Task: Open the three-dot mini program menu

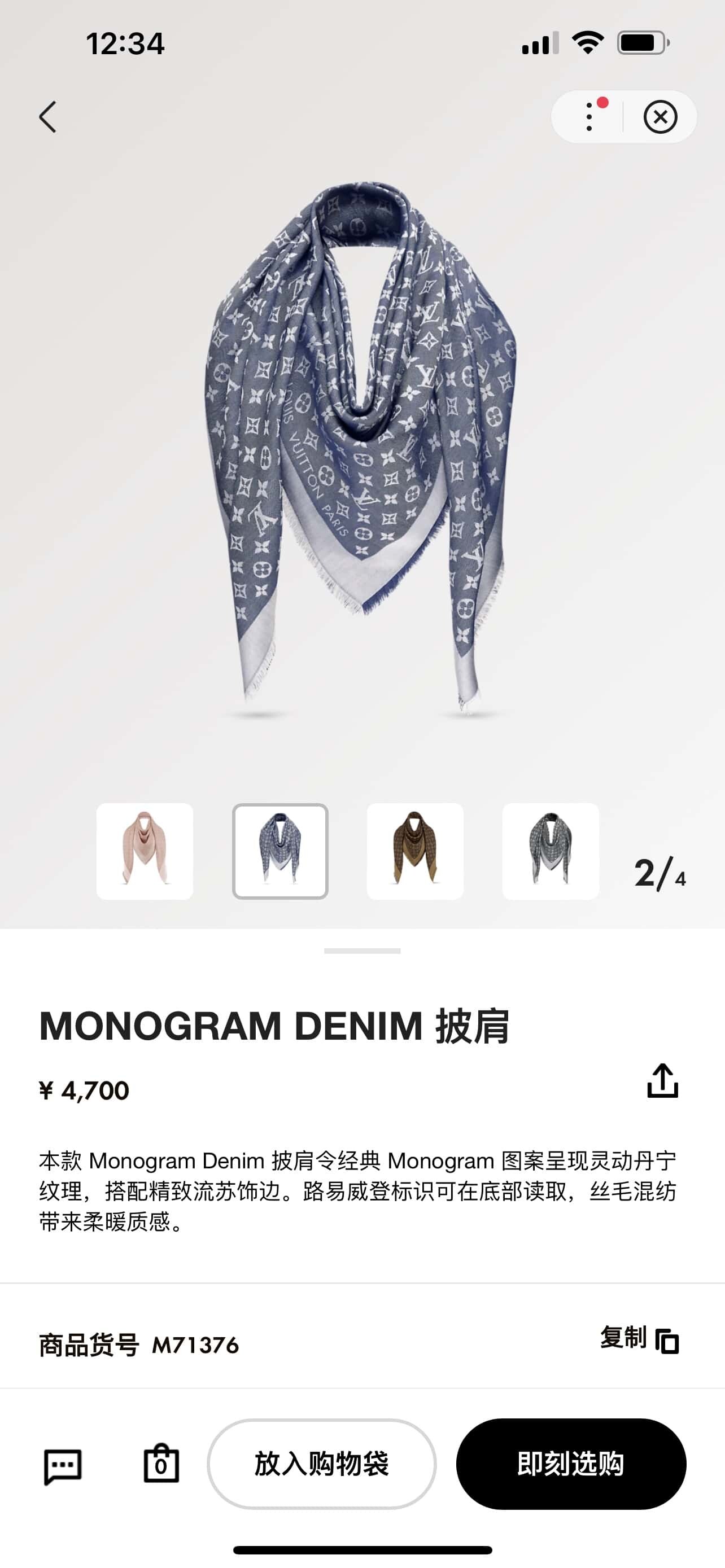Action: coord(589,117)
